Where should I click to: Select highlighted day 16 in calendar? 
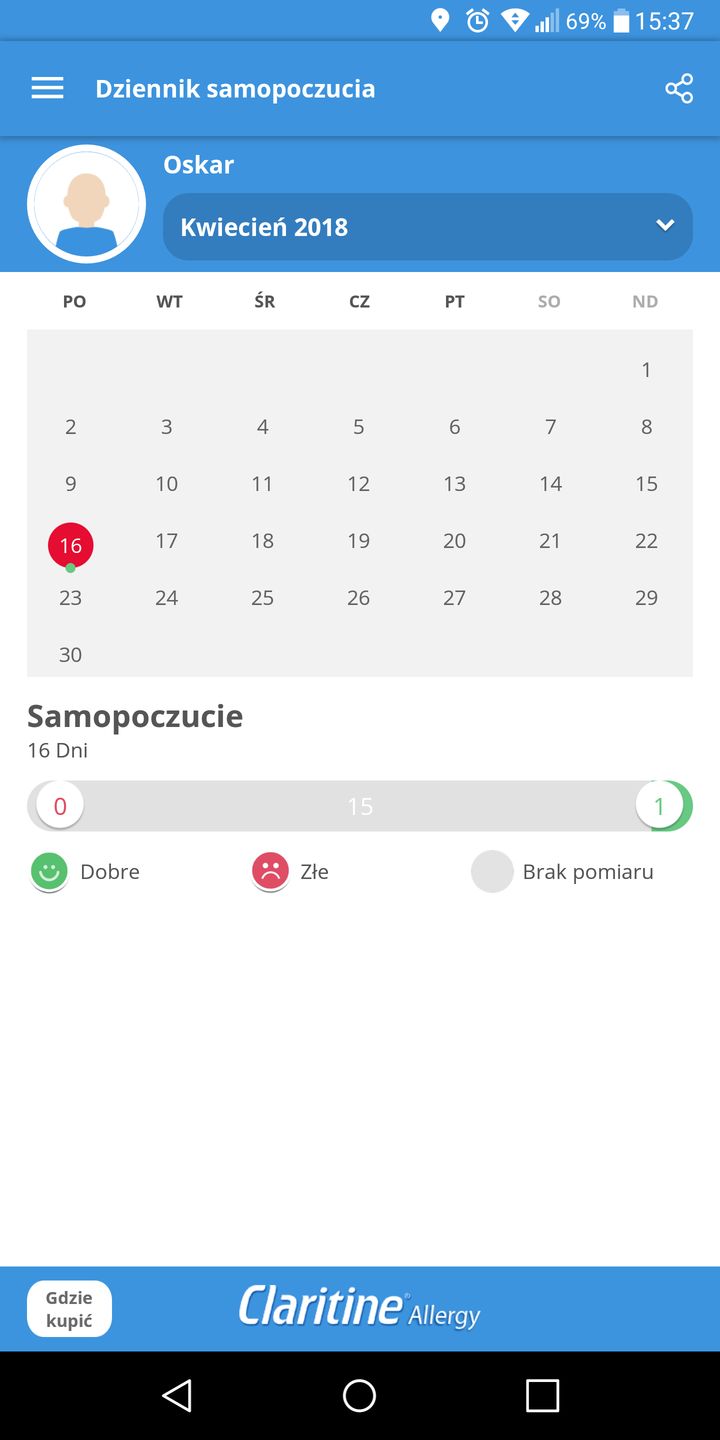pyautogui.click(x=70, y=546)
